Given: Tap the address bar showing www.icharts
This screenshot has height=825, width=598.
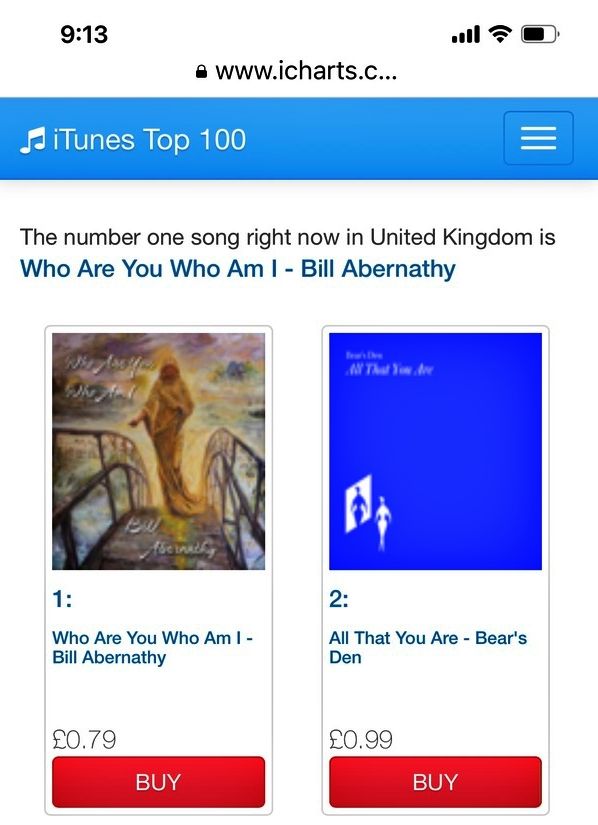Looking at the screenshot, I should pos(296,71).
